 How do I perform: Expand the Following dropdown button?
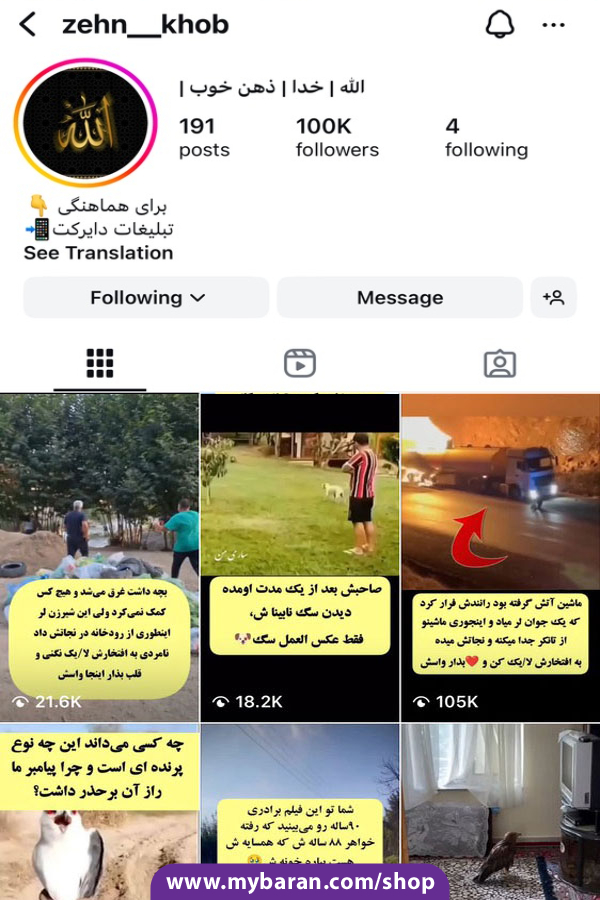(146, 298)
